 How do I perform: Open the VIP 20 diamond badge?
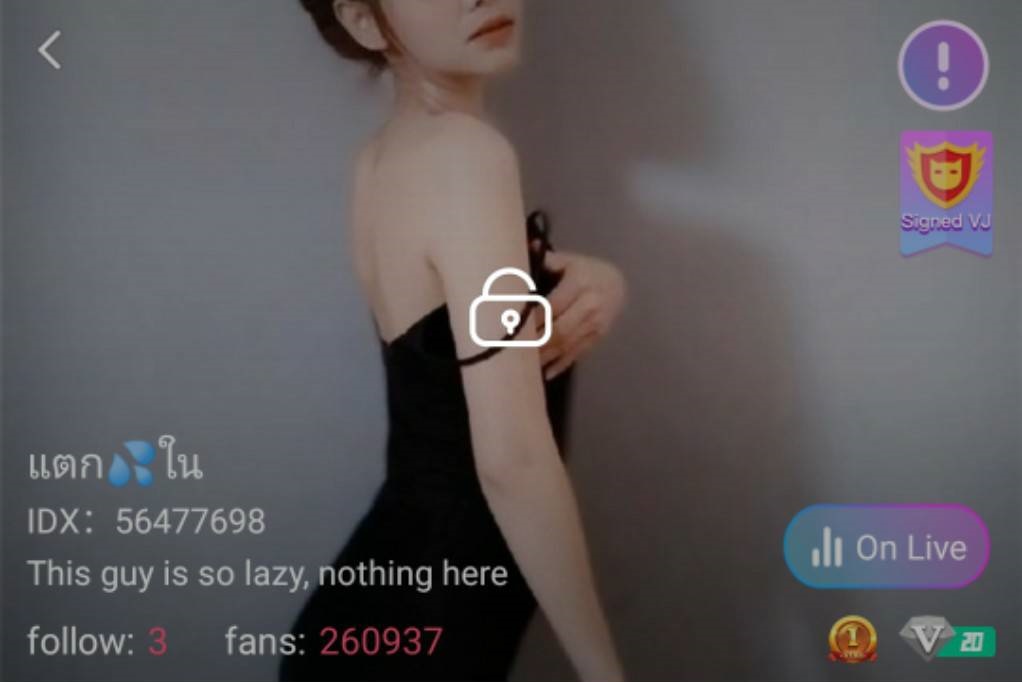click(946, 639)
